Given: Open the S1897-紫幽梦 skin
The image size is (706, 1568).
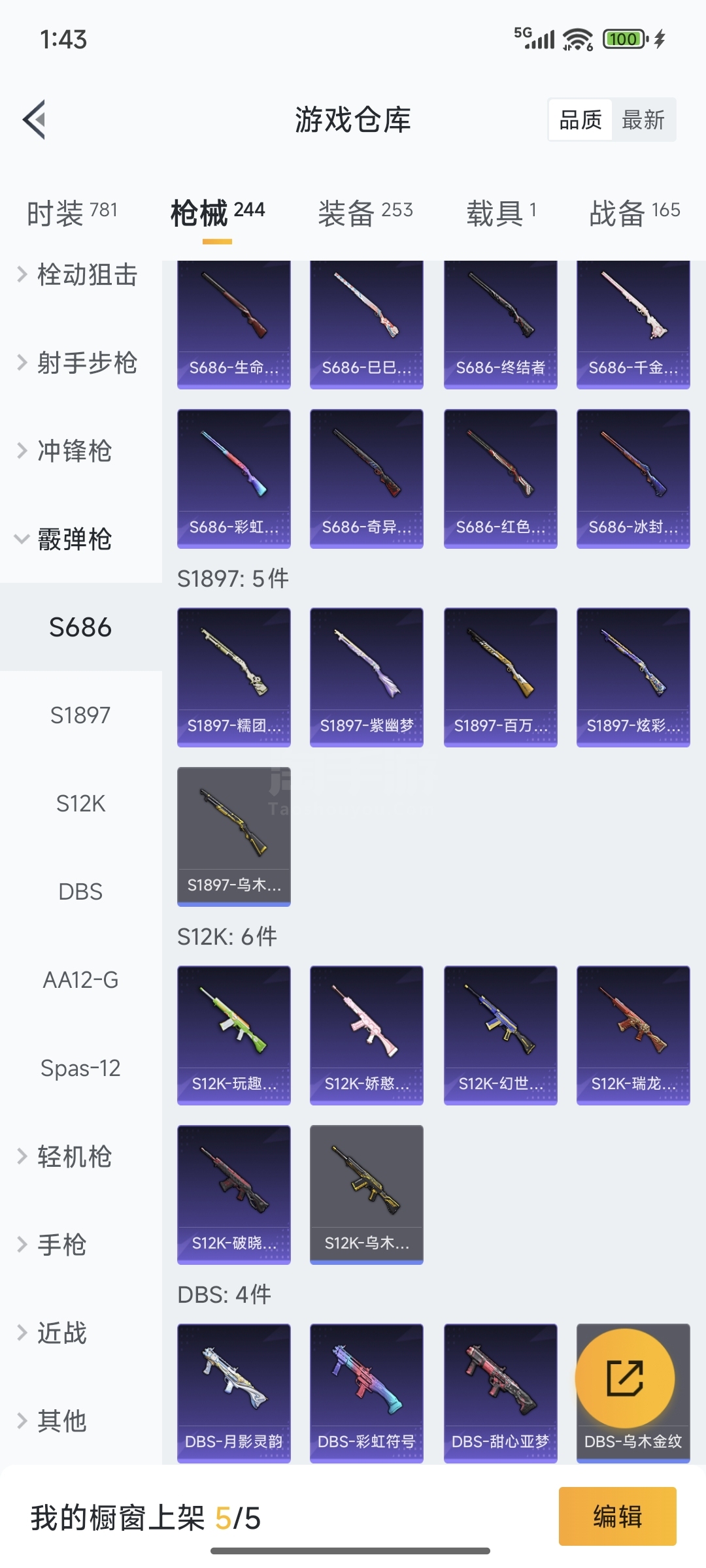Looking at the screenshot, I should pos(367,678).
